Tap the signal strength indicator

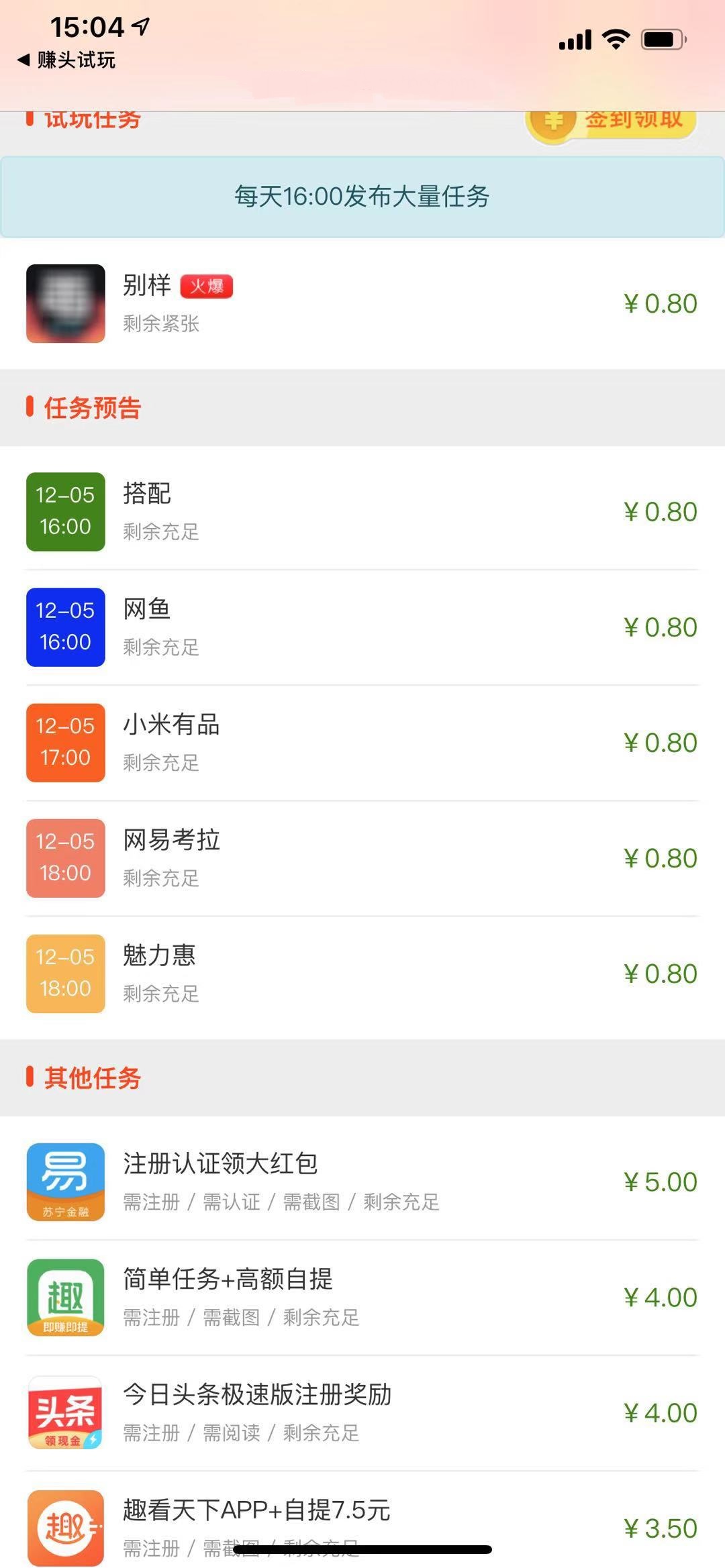pos(574,40)
